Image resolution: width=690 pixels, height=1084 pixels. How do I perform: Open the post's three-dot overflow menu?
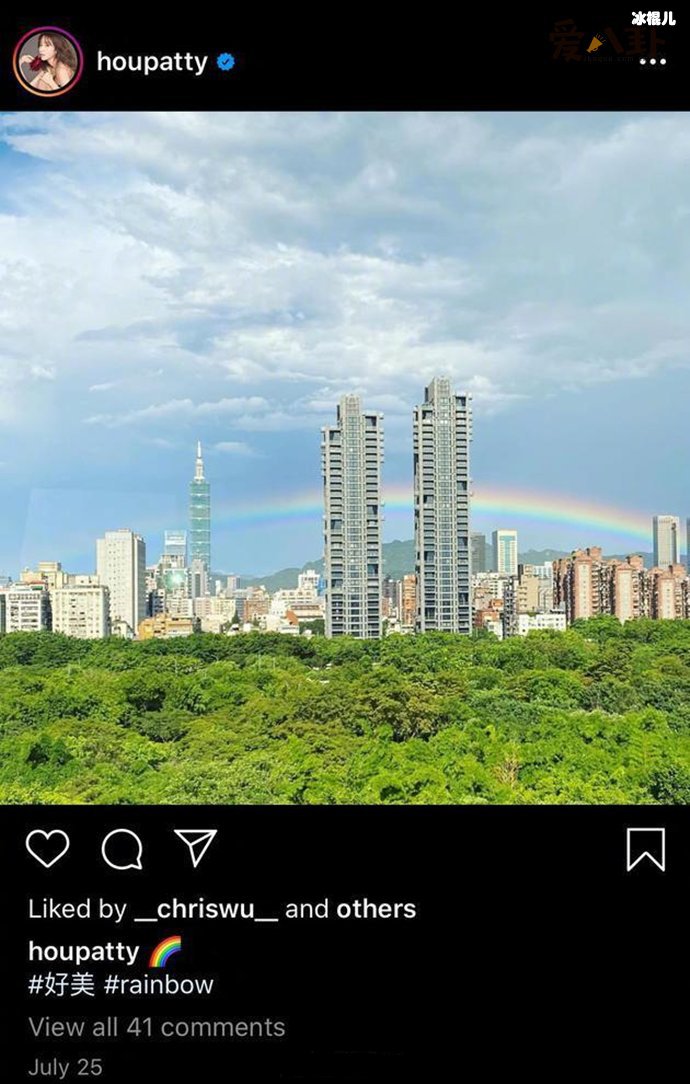click(x=653, y=61)
